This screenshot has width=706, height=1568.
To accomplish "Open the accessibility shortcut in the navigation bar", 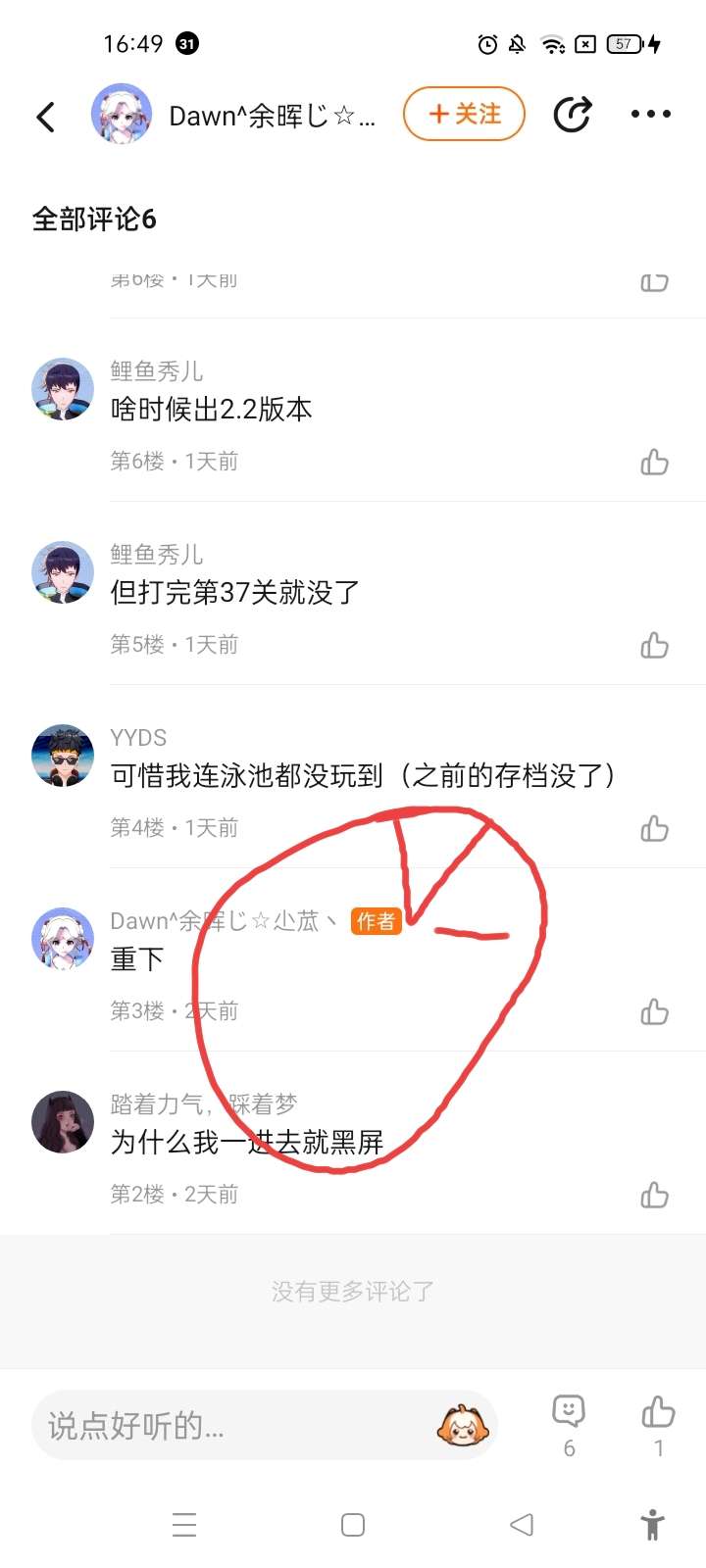I will pyautogui.click(x=652, y=1525).
